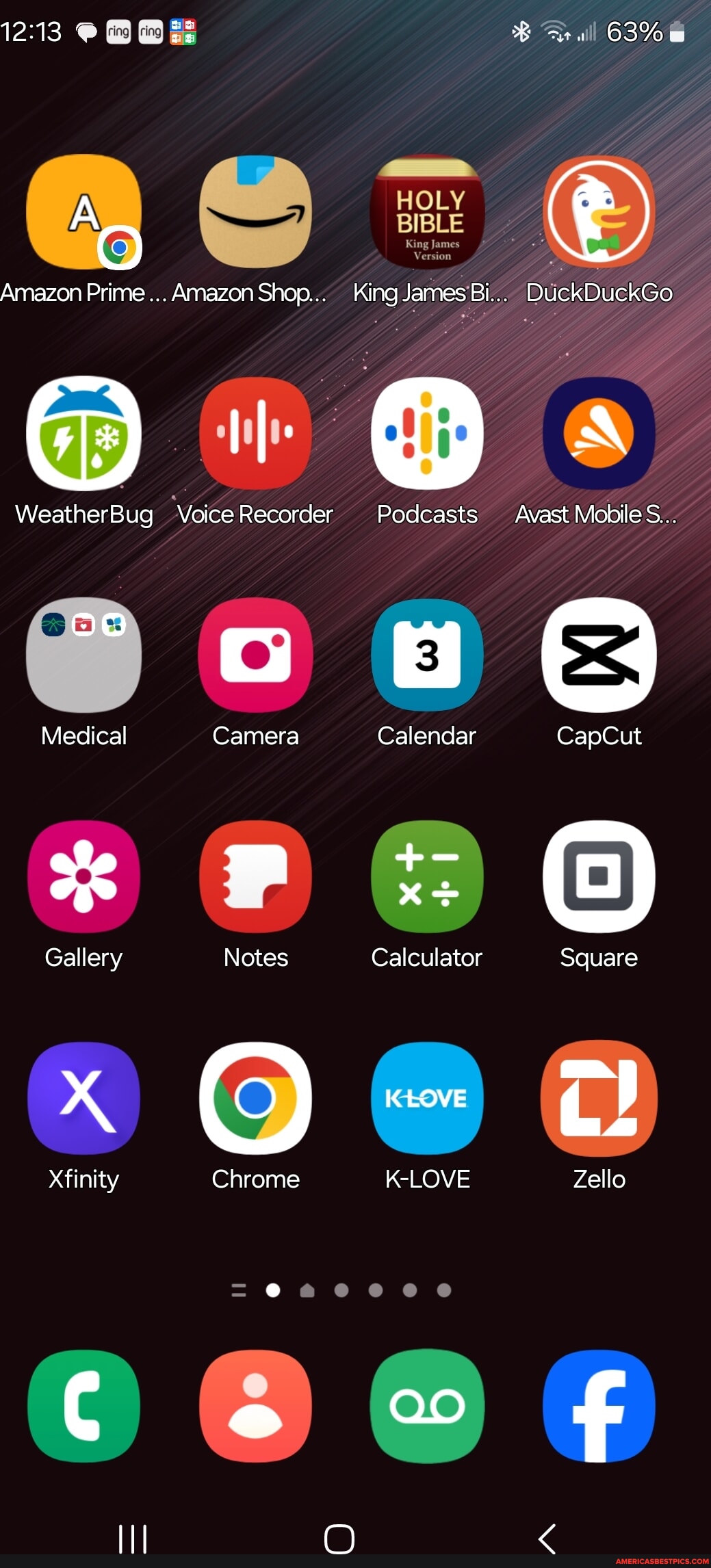711x1568 pixels.
Task: Open Facebook from the dock
Action: [599, 1406]
